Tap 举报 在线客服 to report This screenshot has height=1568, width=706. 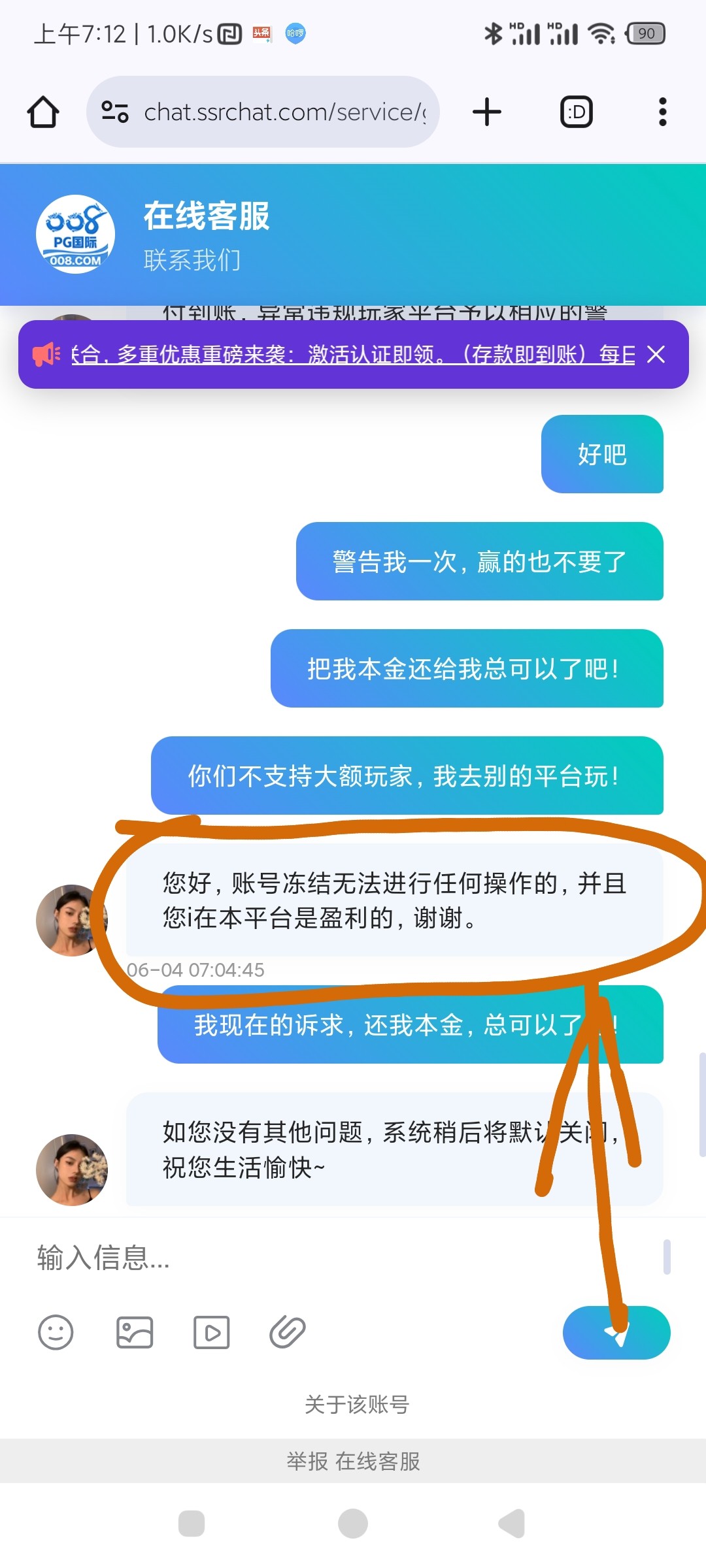[353, 1461]
